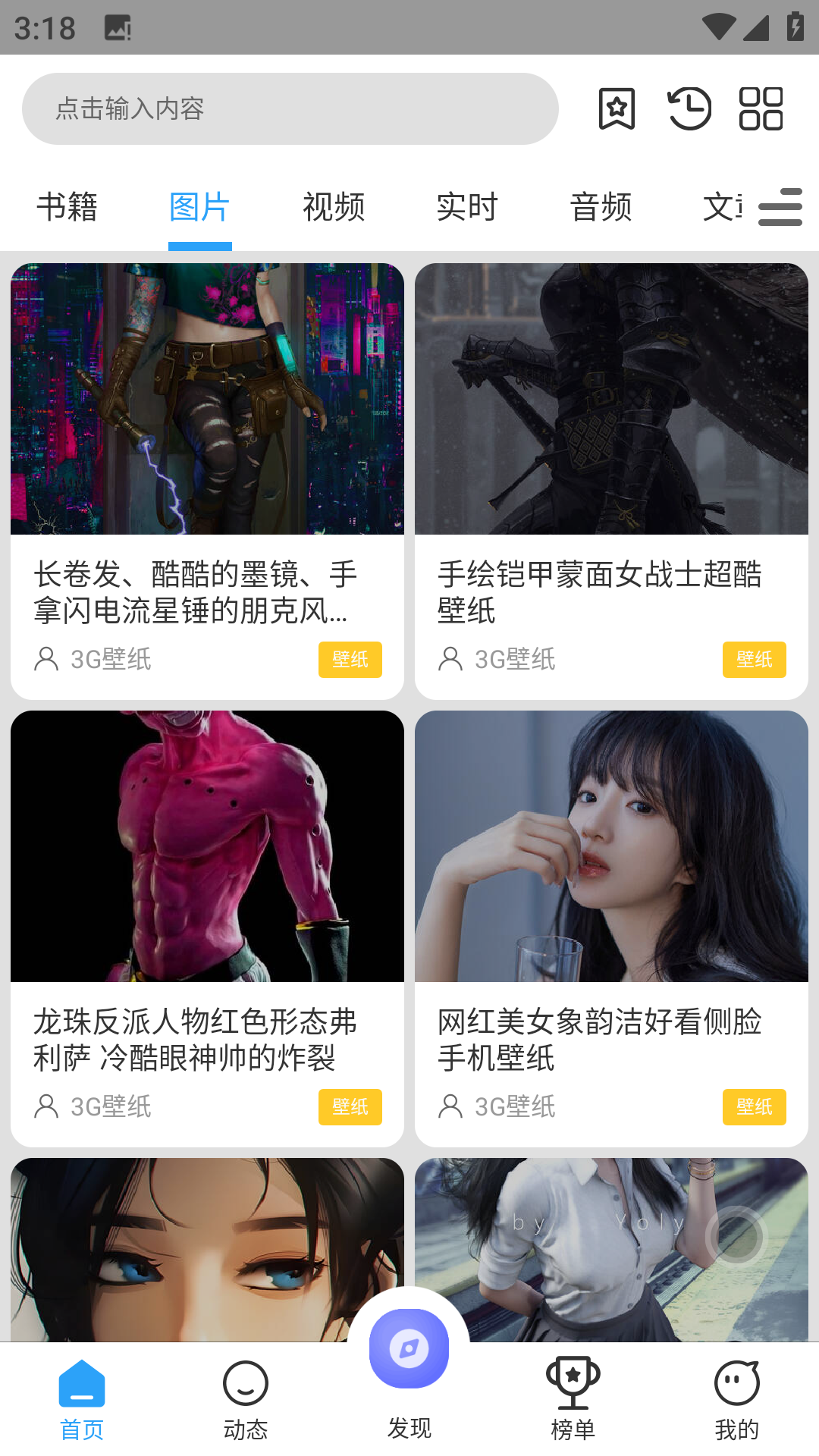Image resolution: width=819 pixels, height=1456 pixels.
Task: Switch to the 视频 tab
Action: 334,207
